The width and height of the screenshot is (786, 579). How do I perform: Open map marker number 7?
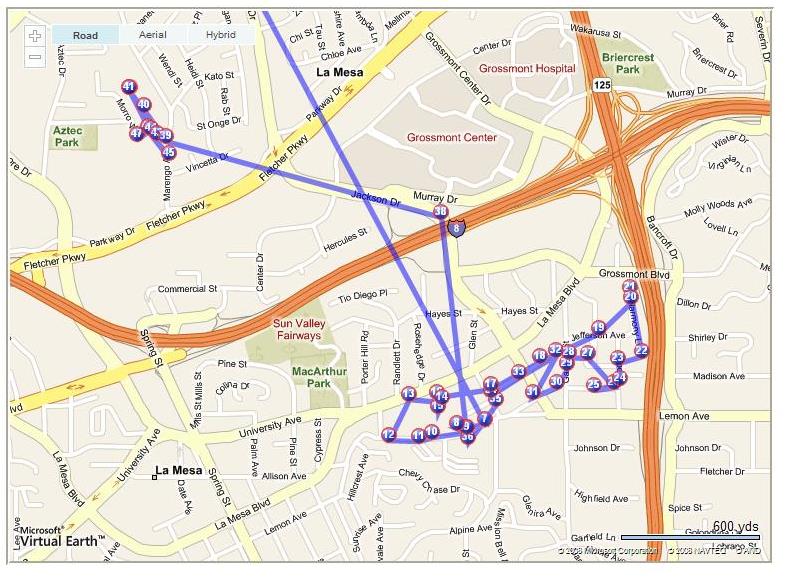pos(485,419)
